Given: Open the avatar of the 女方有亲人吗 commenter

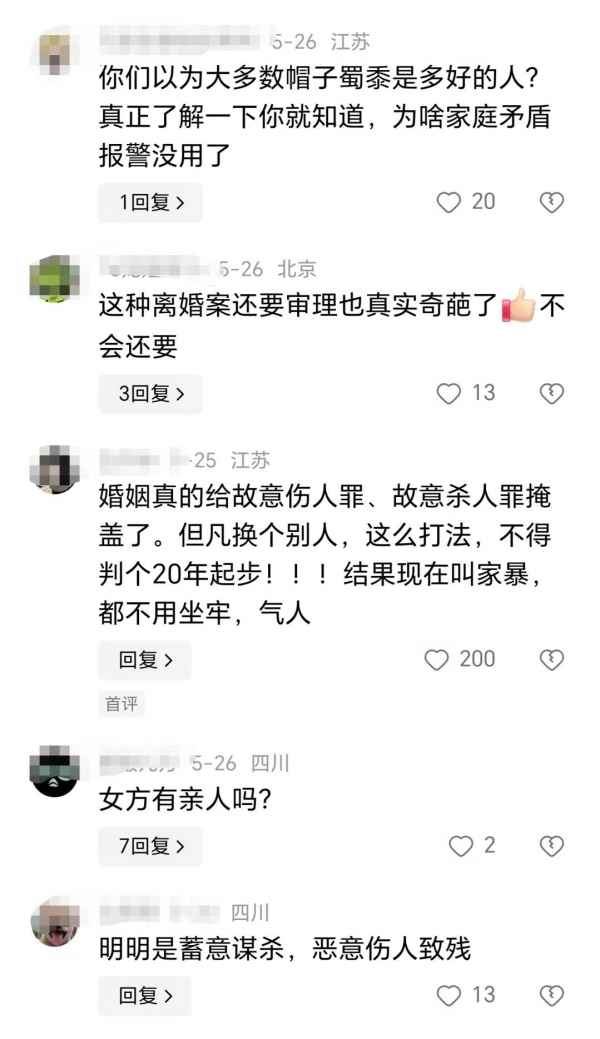Looking at the screenshot, I should coord(55,771).
